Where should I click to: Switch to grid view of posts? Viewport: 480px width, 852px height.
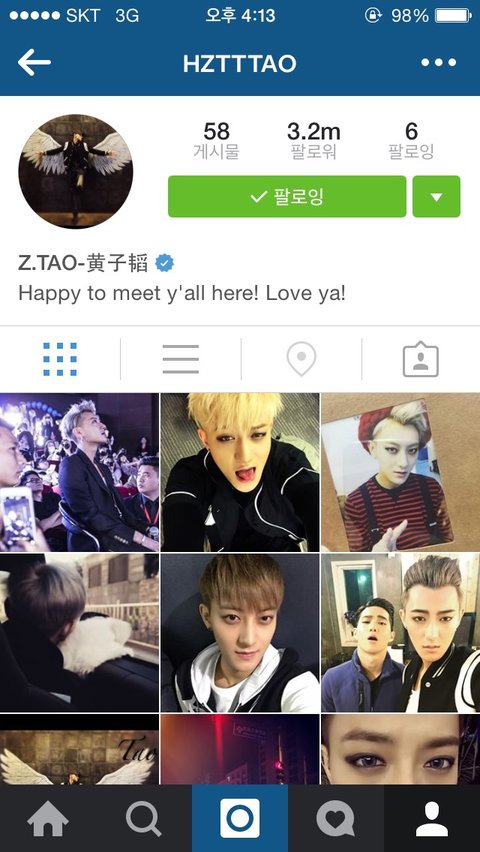tap(60, 359)
